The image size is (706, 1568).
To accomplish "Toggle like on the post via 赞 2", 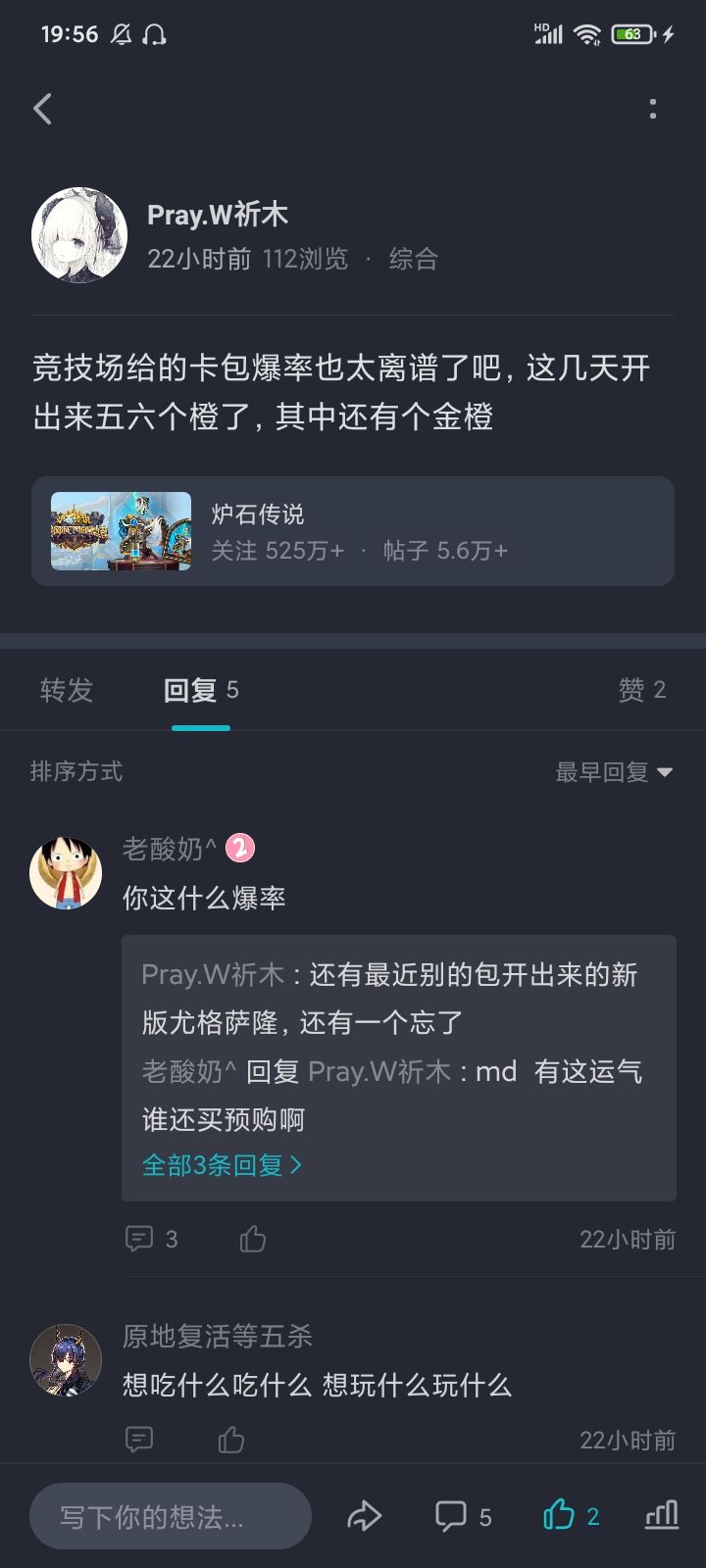I will tap(641, 690).
